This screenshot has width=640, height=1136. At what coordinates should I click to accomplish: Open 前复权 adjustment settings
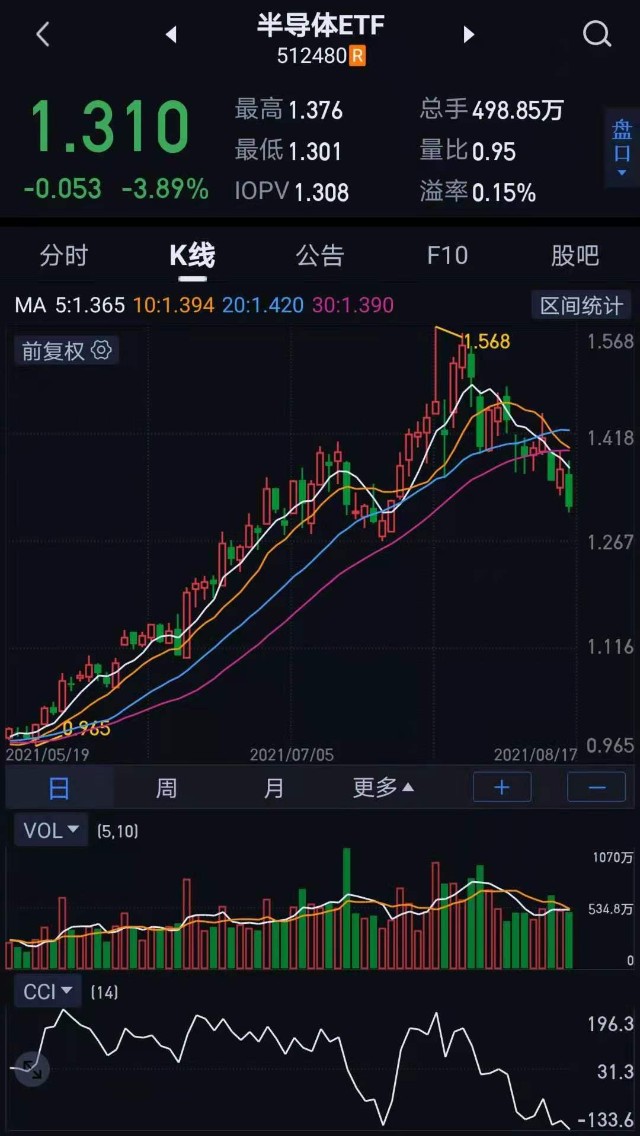(x=66, y=351)
